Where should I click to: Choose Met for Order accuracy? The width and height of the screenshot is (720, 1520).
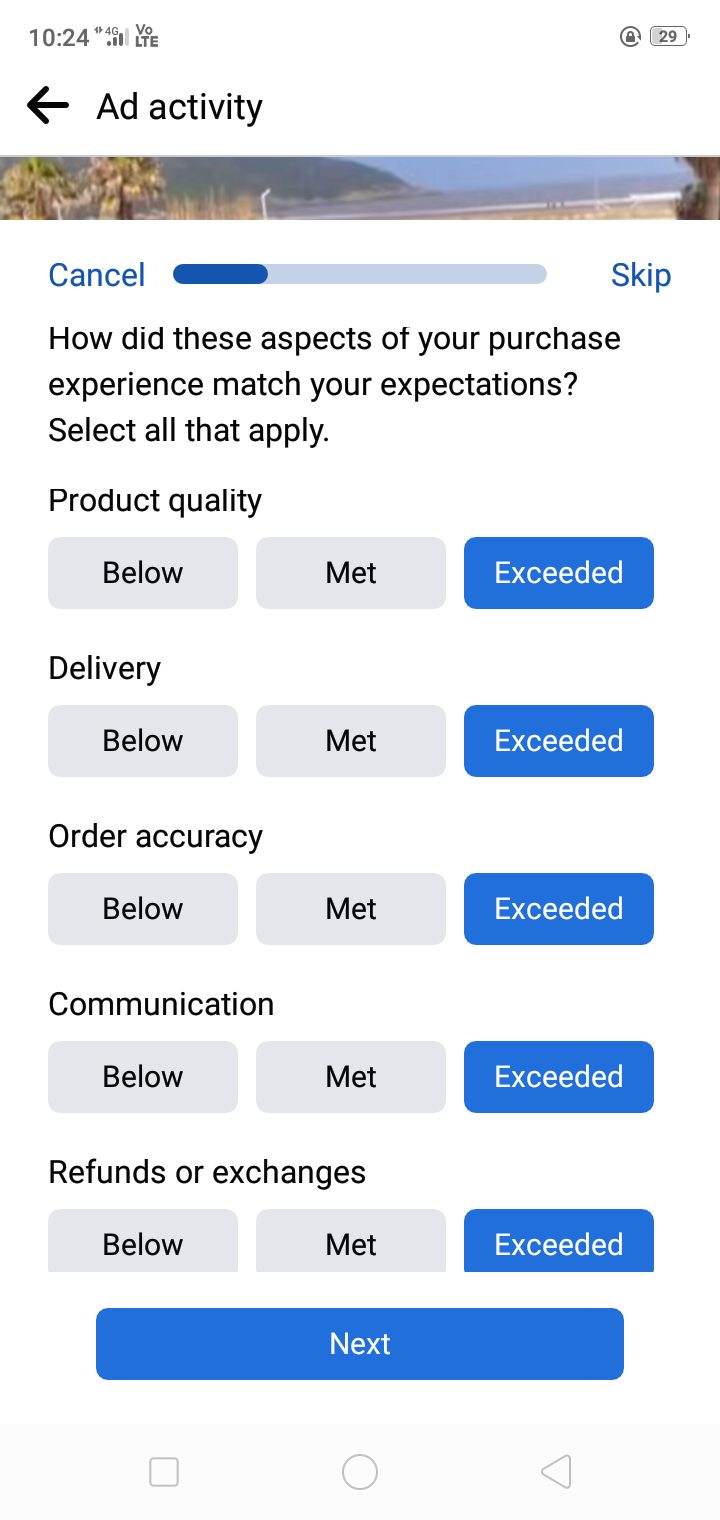tap(351, 909)
